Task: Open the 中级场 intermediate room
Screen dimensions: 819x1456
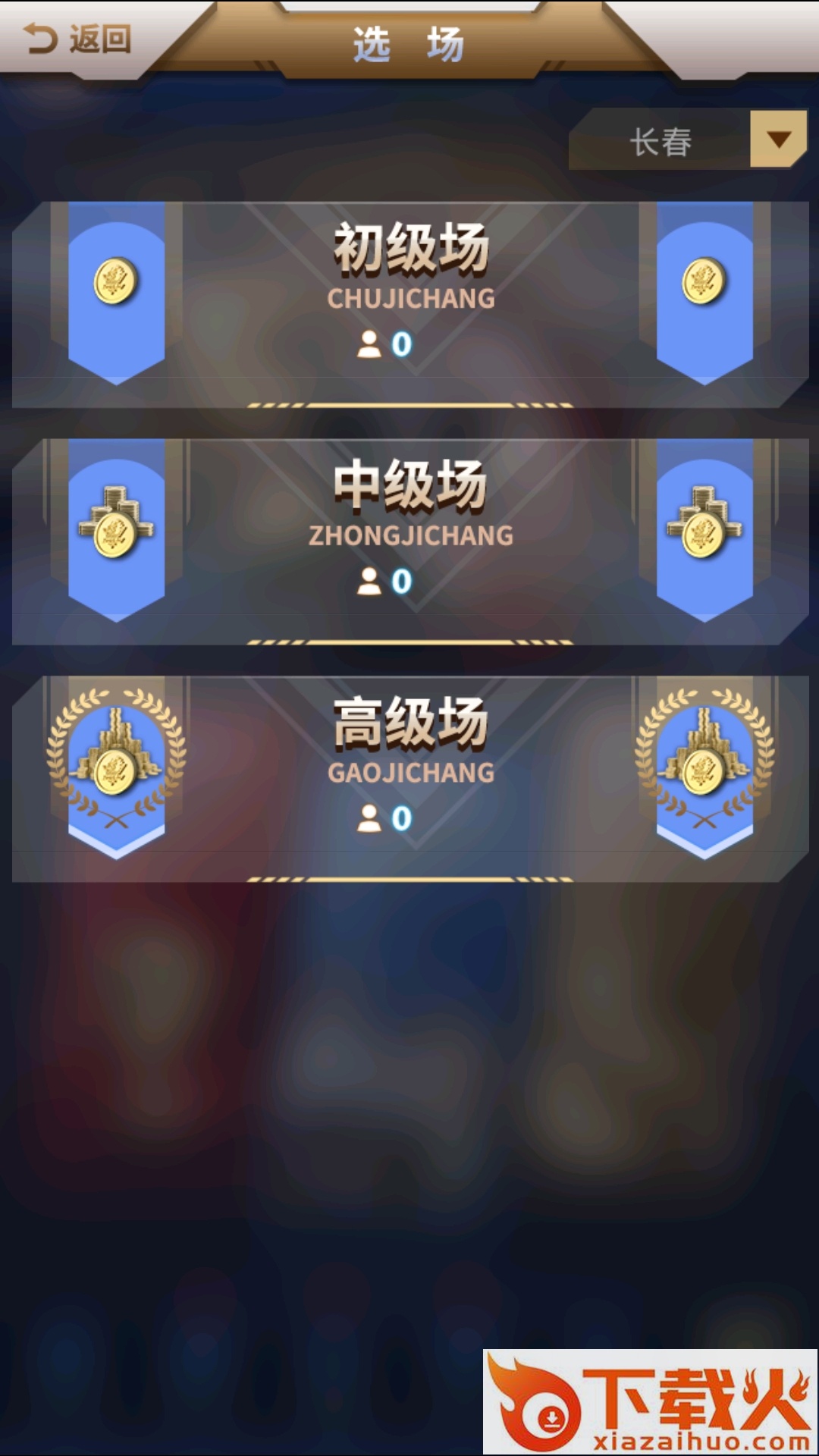Action: pos(410,541)
